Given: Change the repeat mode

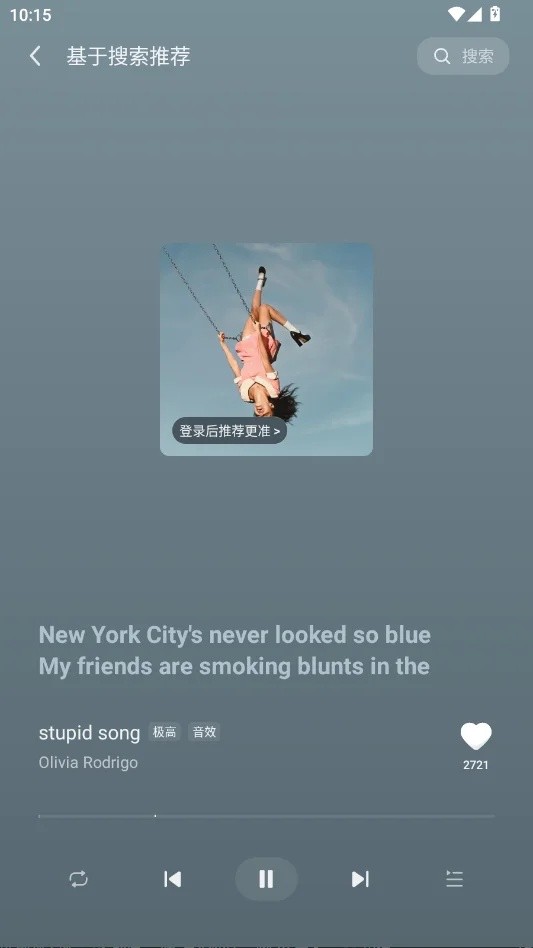Looking at the screenshot, I should 79,878.
